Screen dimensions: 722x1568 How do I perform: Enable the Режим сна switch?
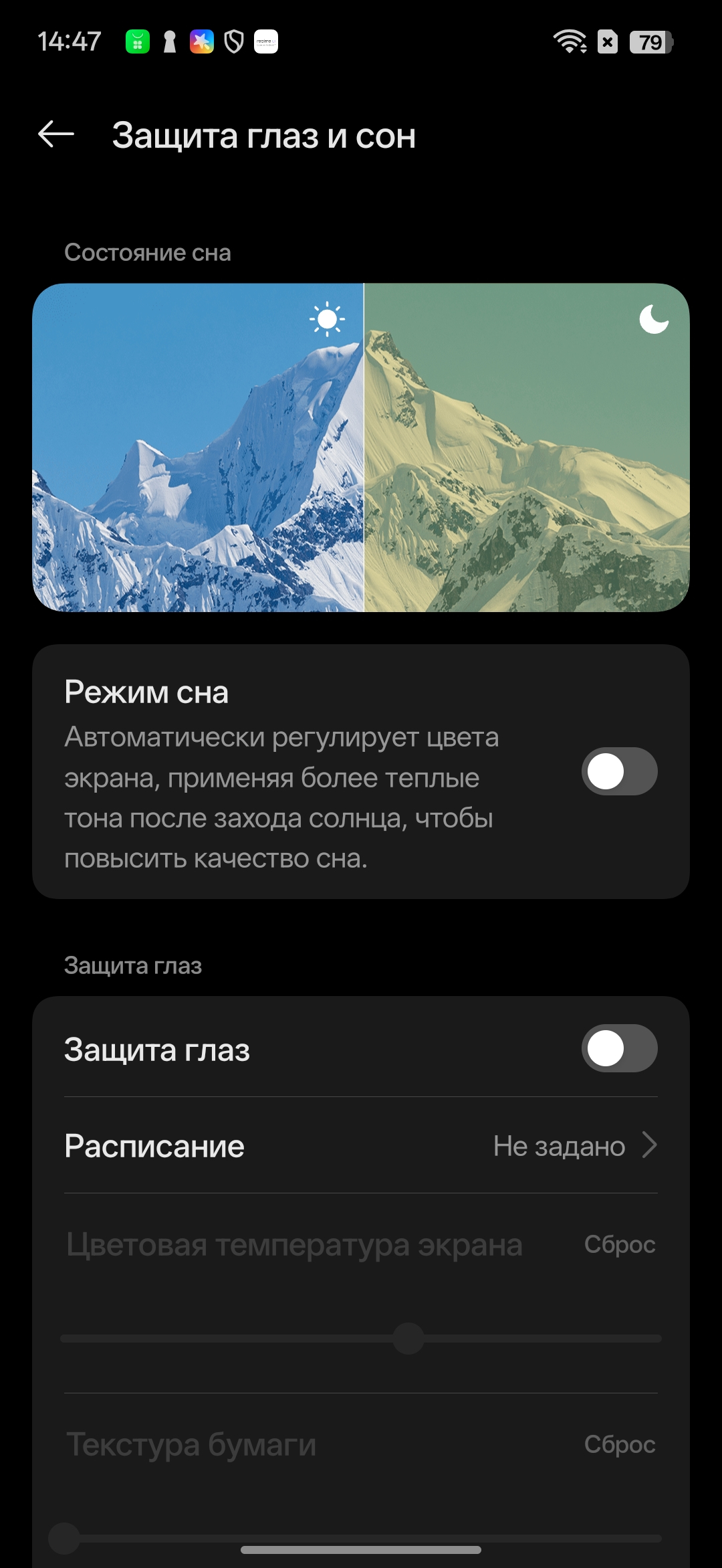point(619,771)
